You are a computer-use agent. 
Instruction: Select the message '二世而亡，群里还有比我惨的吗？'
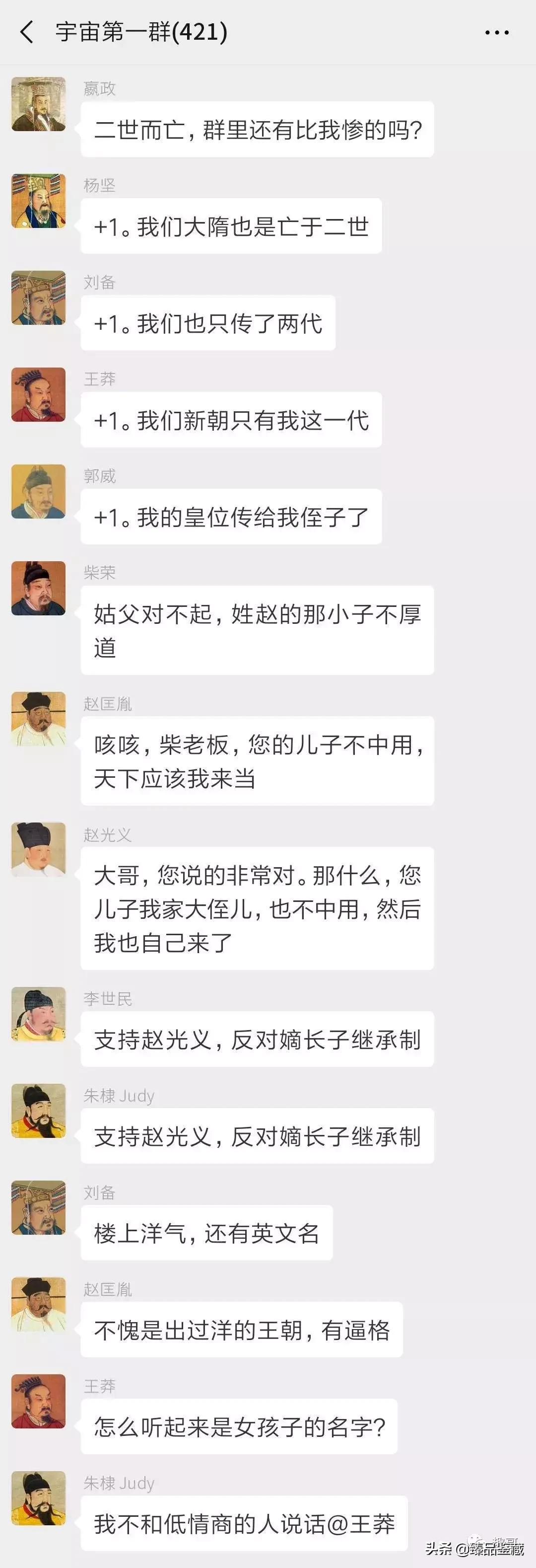259,129
